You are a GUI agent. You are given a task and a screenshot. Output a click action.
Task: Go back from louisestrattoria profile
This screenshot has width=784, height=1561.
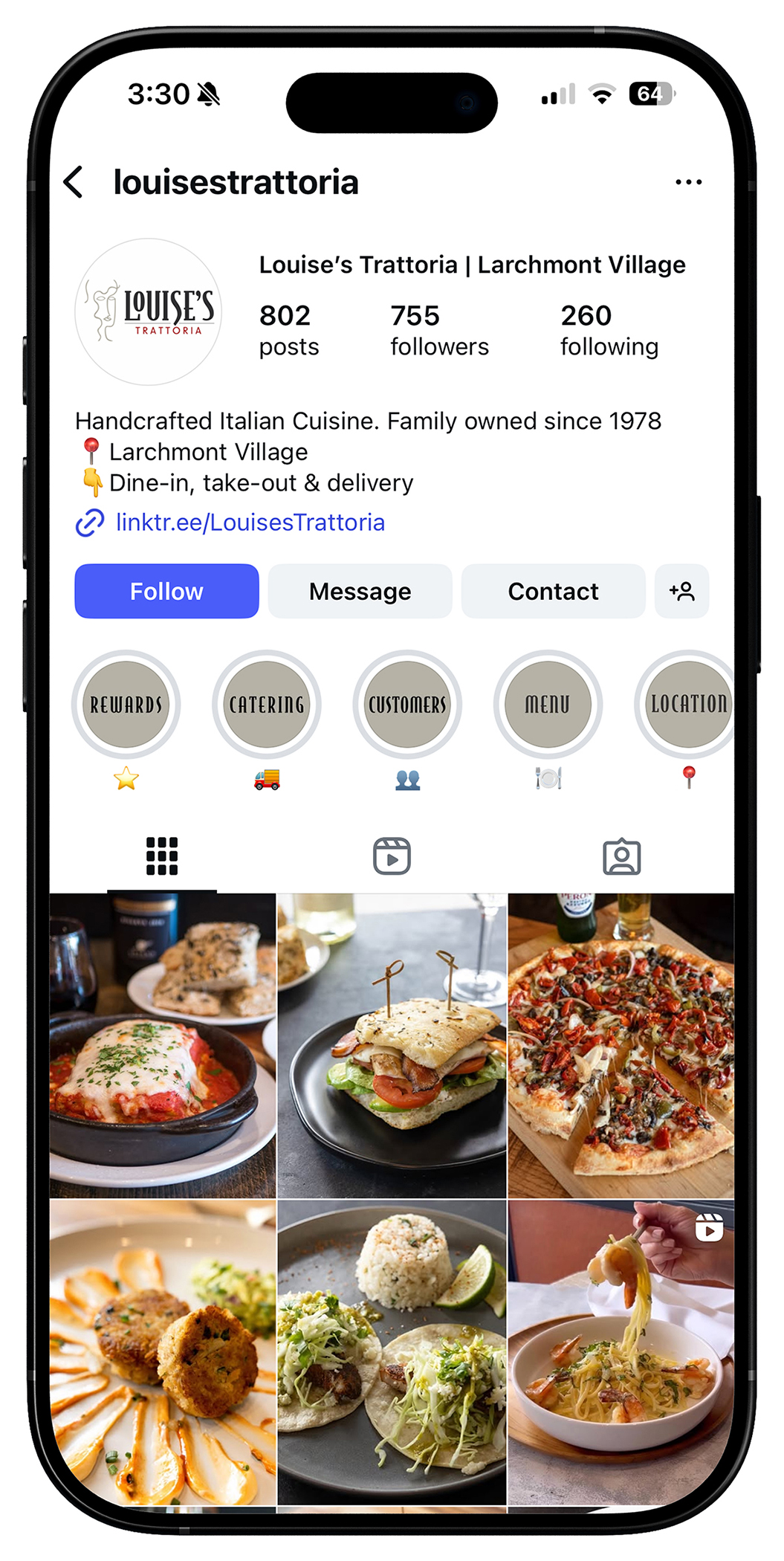tap(74, 182)
